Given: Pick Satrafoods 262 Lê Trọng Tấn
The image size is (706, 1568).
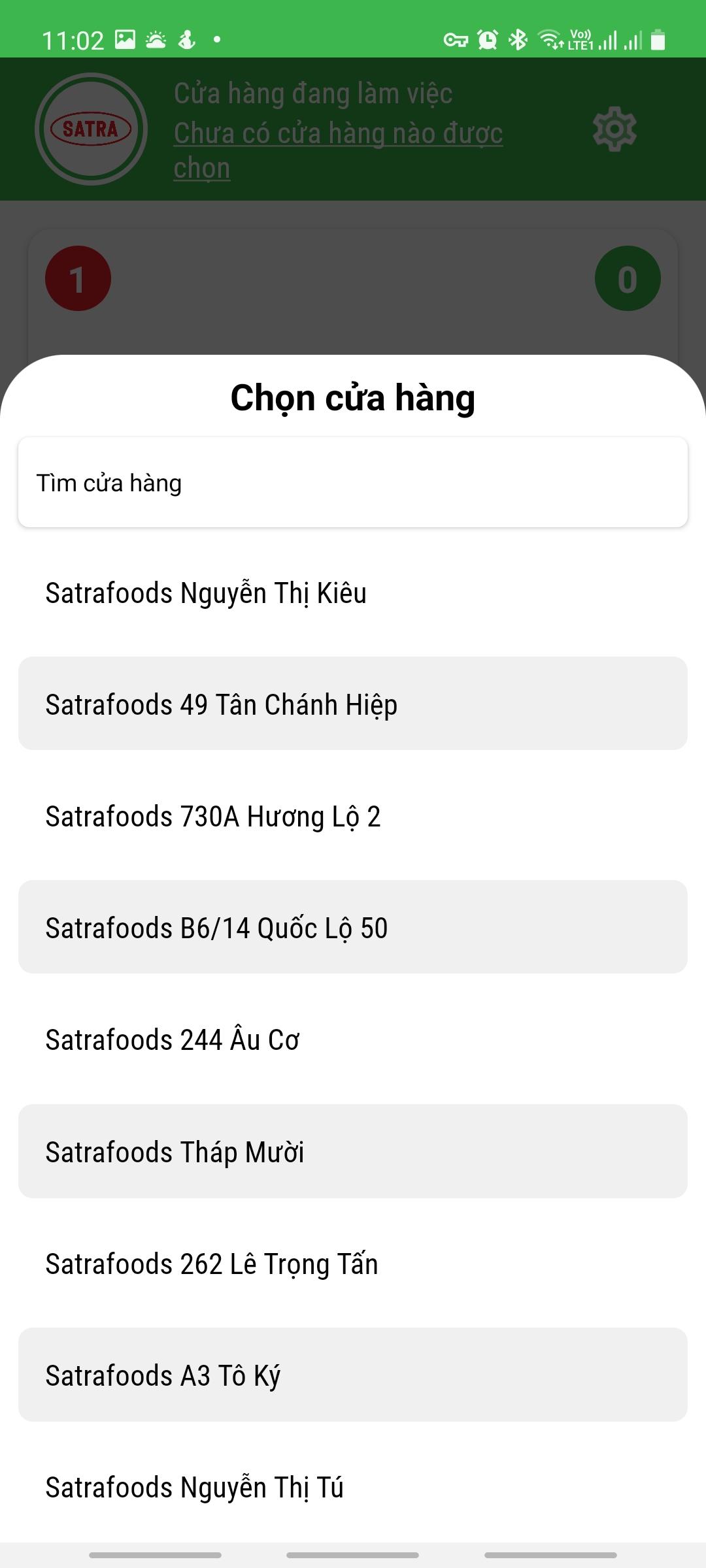Looking at the screenshot, I should click(x=353, y=1263).
